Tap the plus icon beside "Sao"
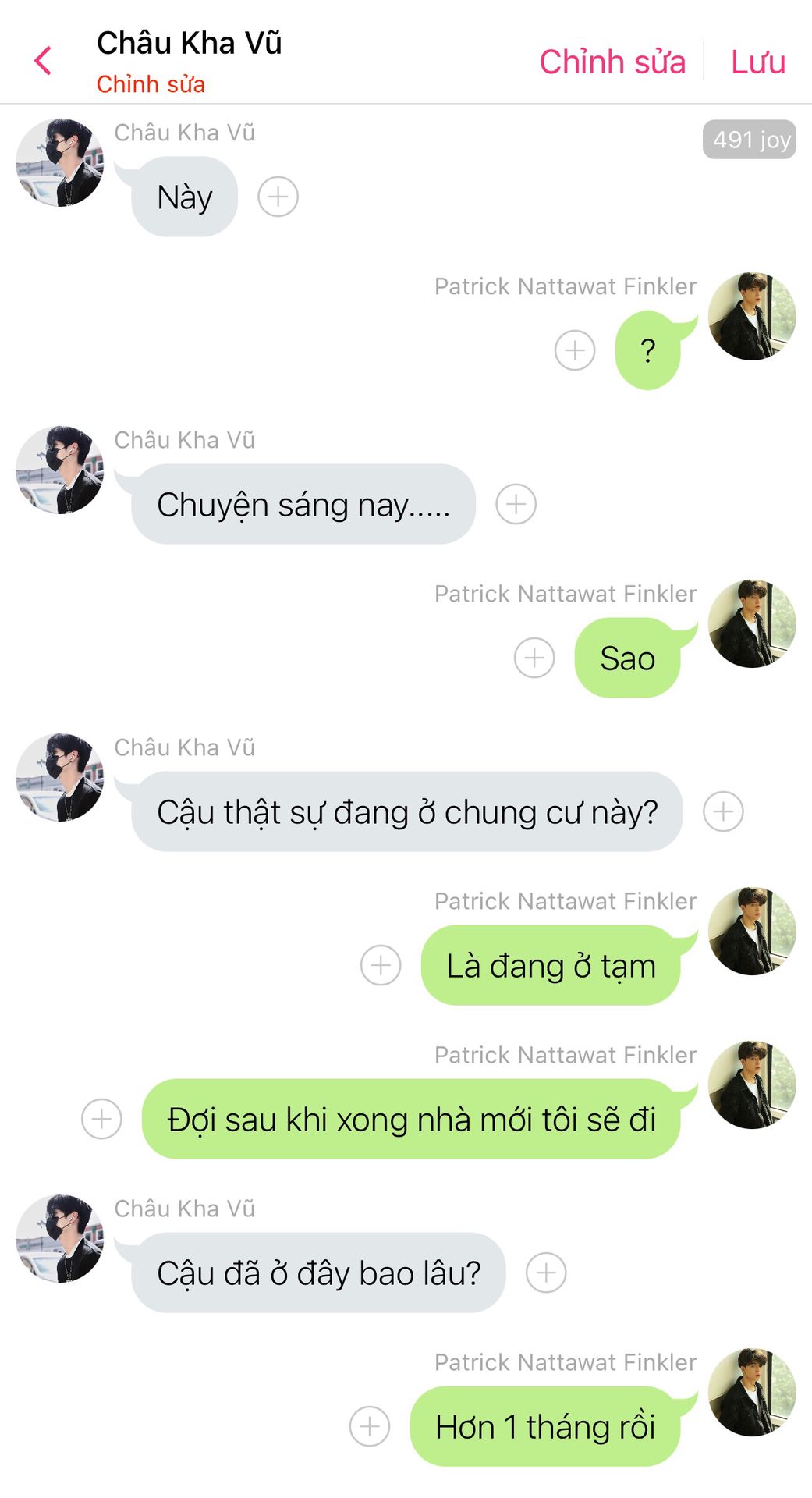 [534, 658]
